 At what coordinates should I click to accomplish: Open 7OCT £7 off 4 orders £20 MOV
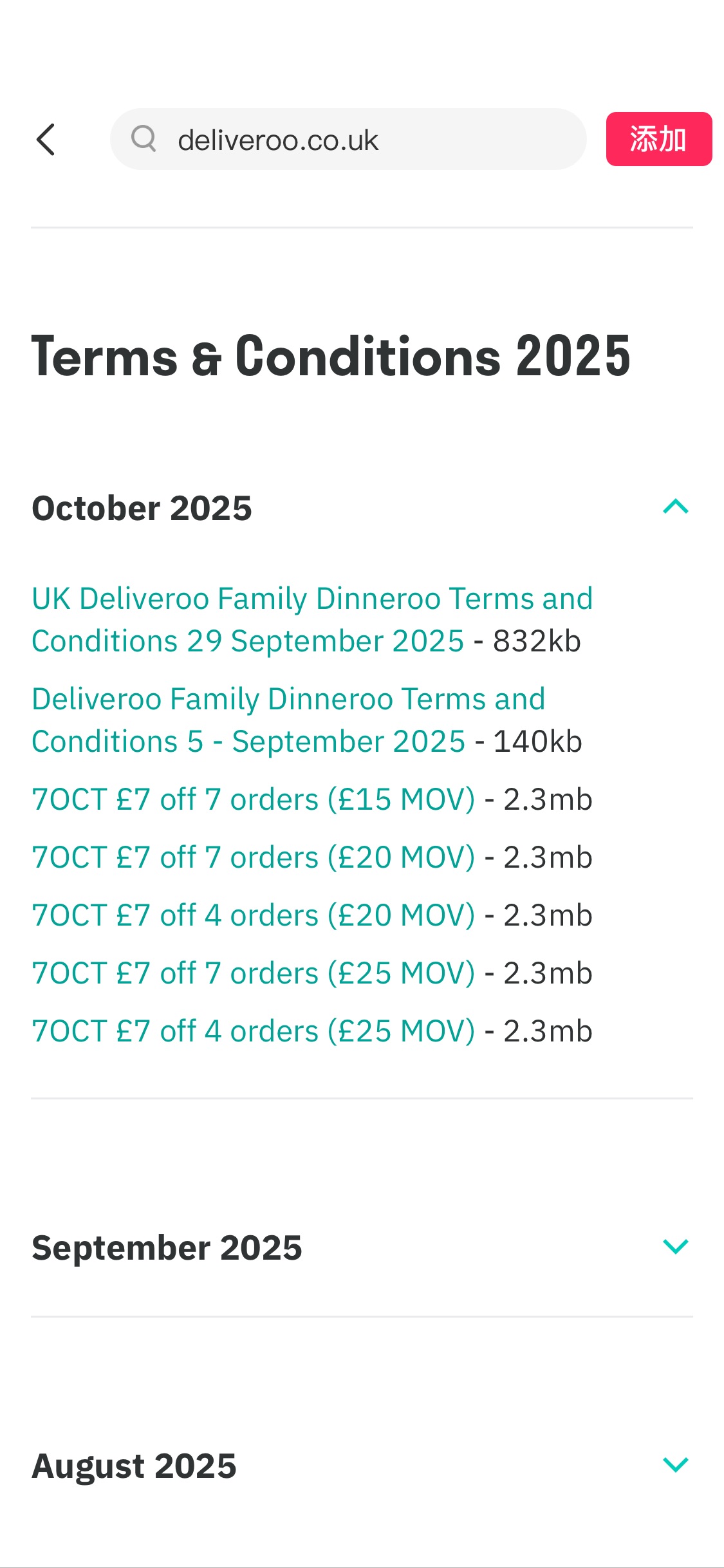tap(253, 915)
